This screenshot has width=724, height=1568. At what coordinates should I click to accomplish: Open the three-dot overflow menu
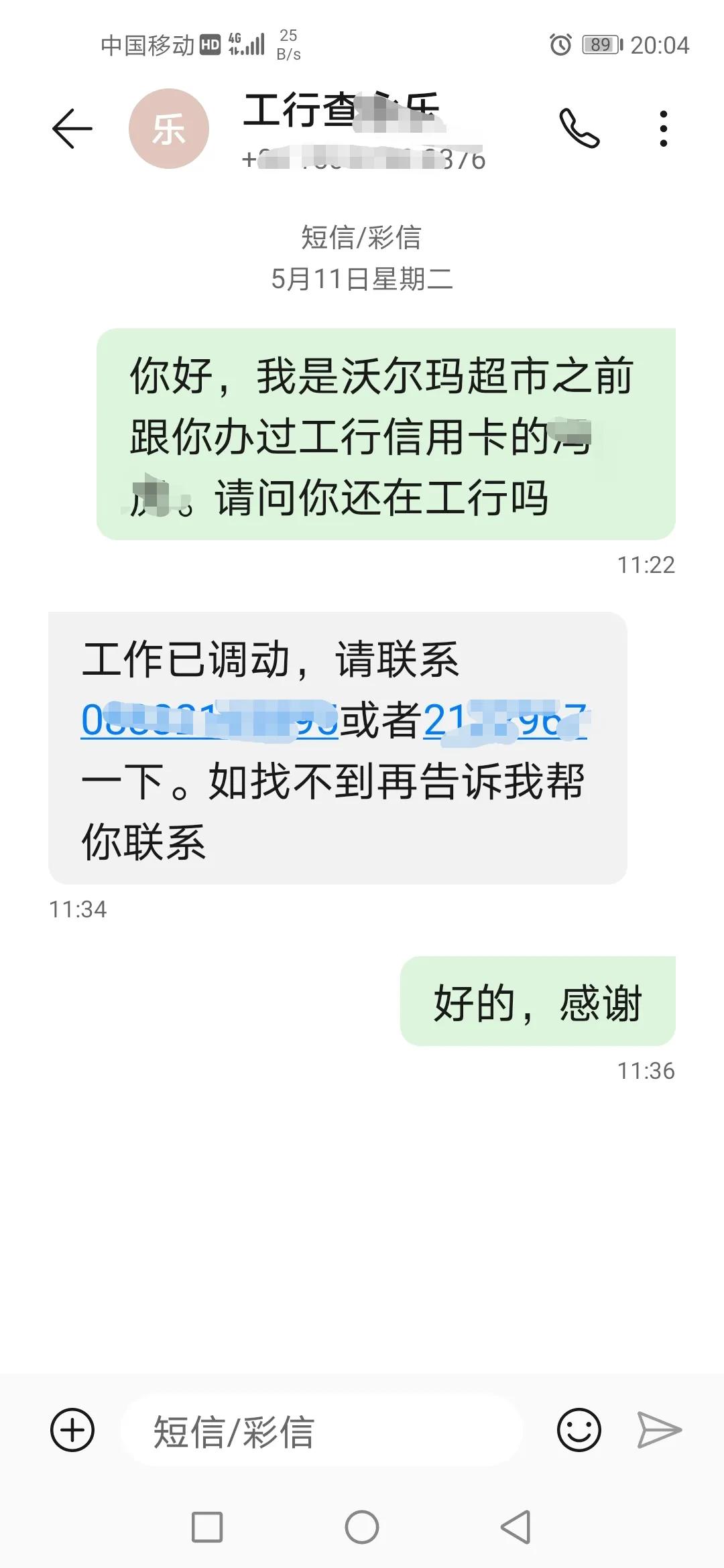coord(662,127)
